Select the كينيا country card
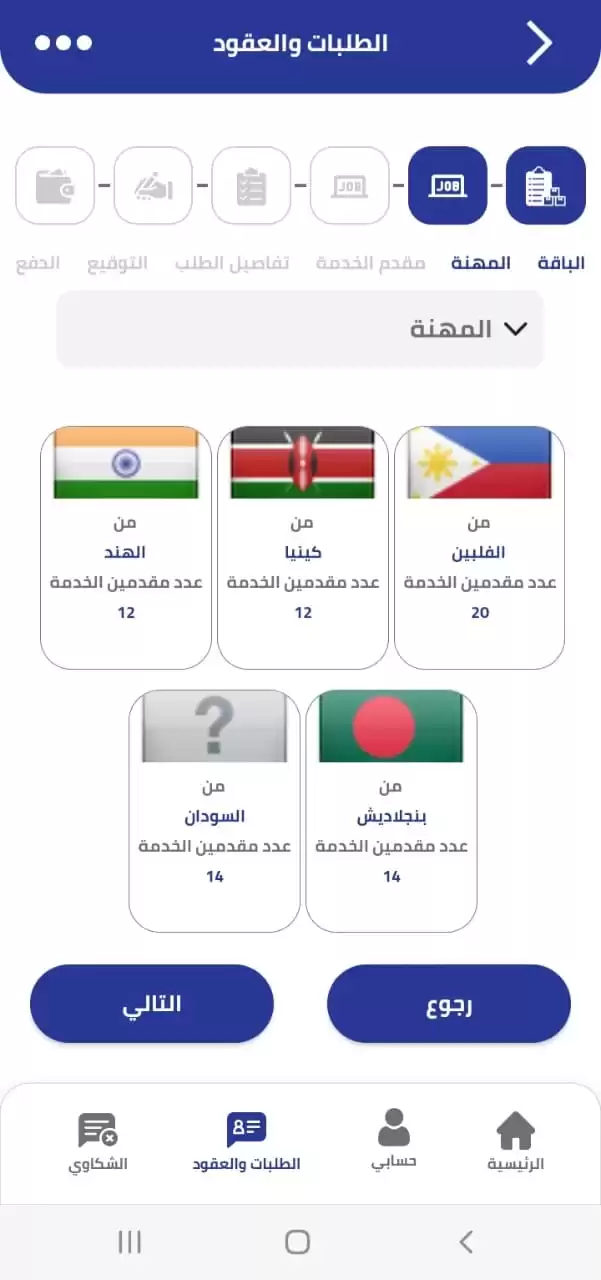Screen dimensions: 601x1280 click(x=302, y=547)
